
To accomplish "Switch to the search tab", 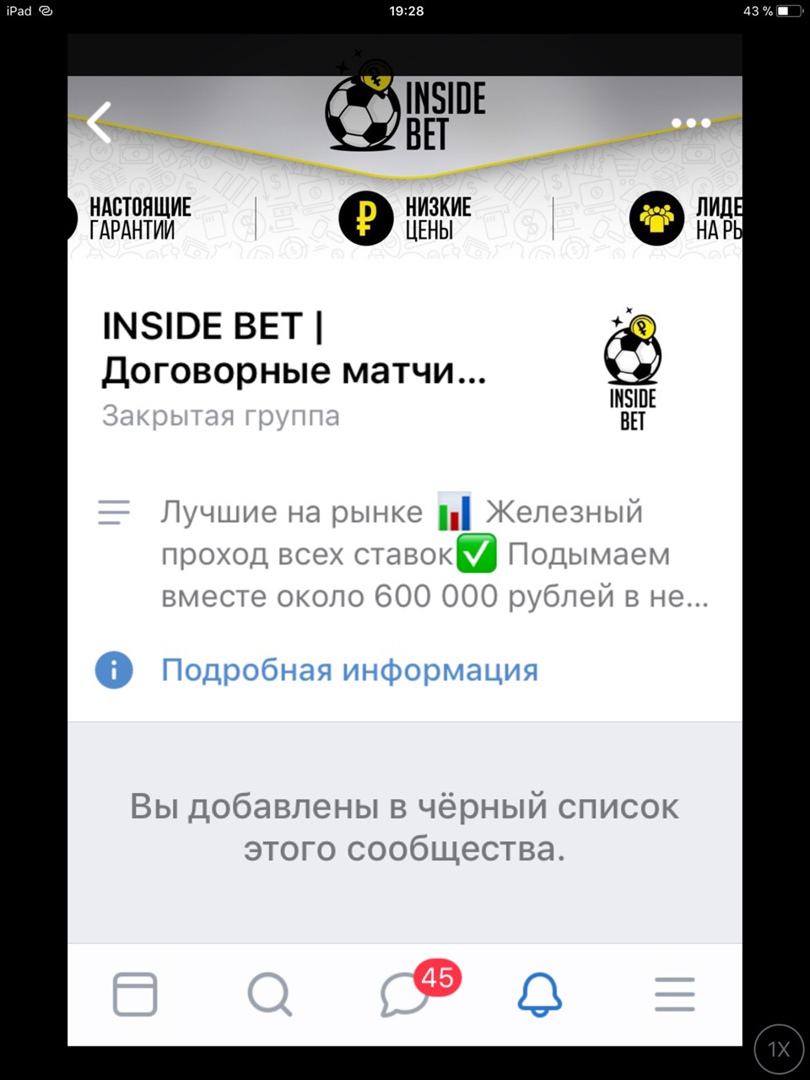I will pos(269,994).
